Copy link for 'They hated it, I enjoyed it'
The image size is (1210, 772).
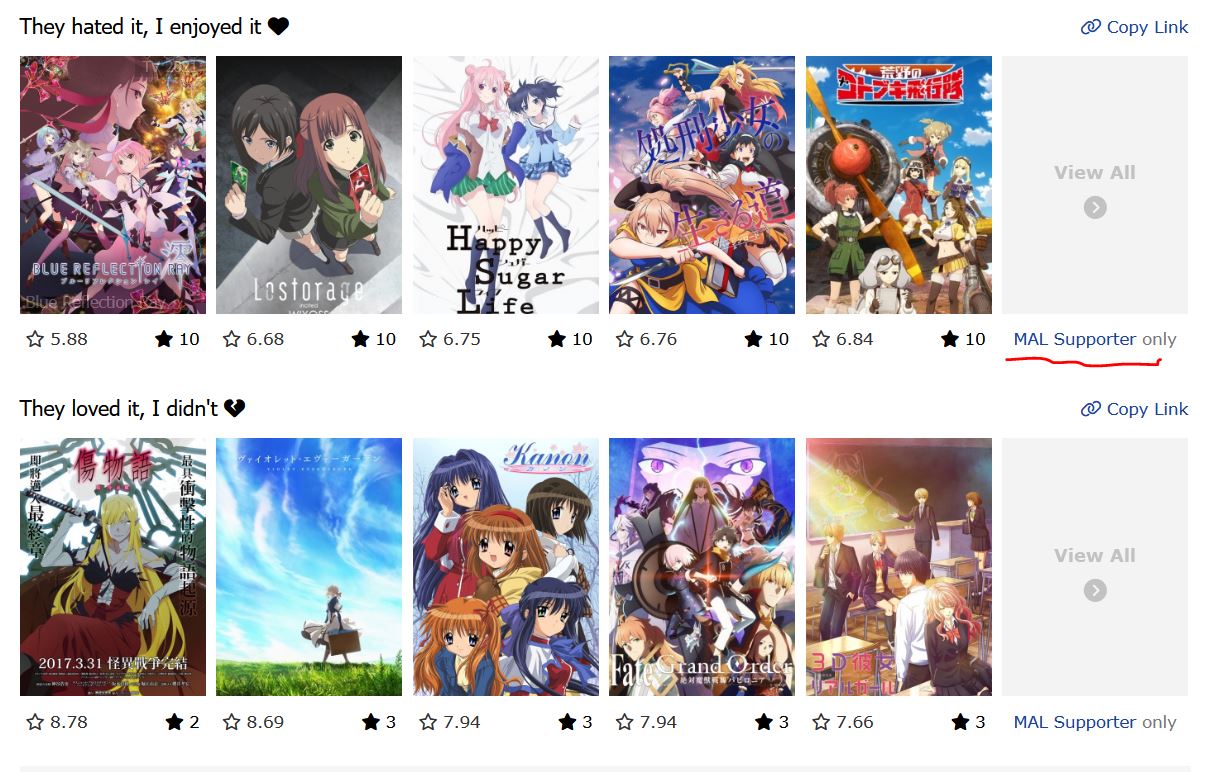click(x=1134, y=27)
